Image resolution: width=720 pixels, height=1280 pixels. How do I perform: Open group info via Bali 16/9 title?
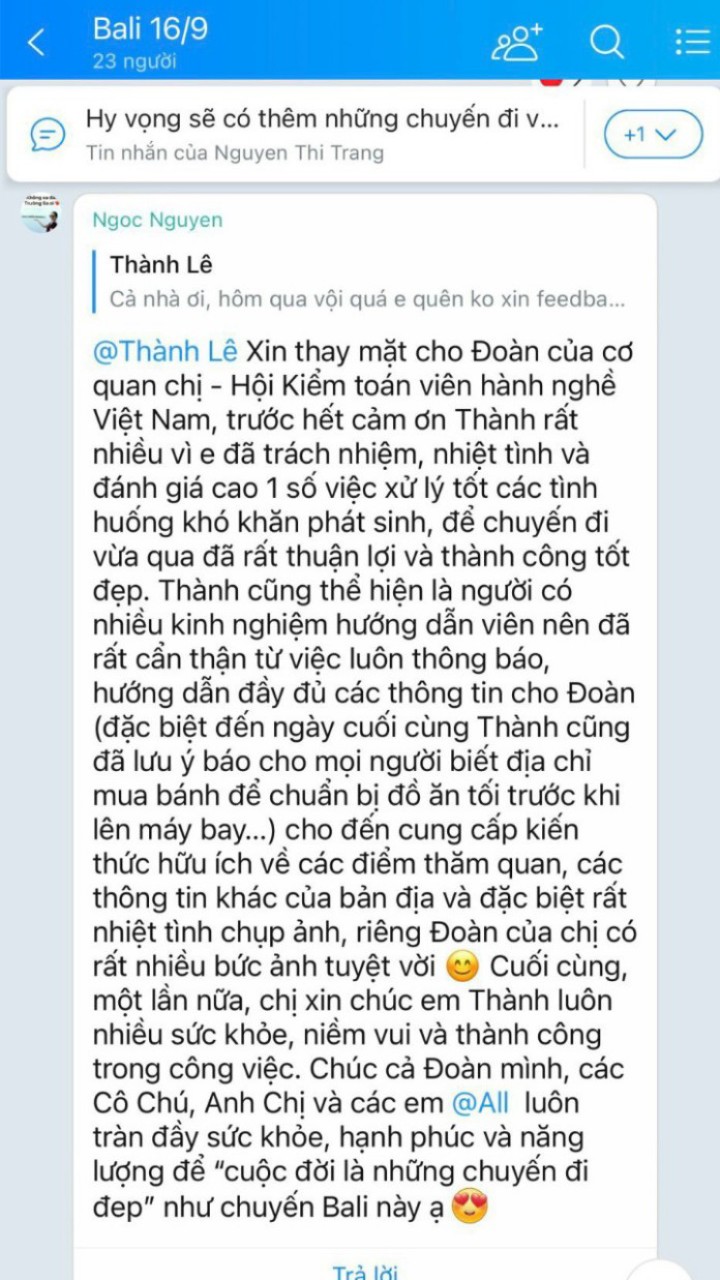pos(150,28)
